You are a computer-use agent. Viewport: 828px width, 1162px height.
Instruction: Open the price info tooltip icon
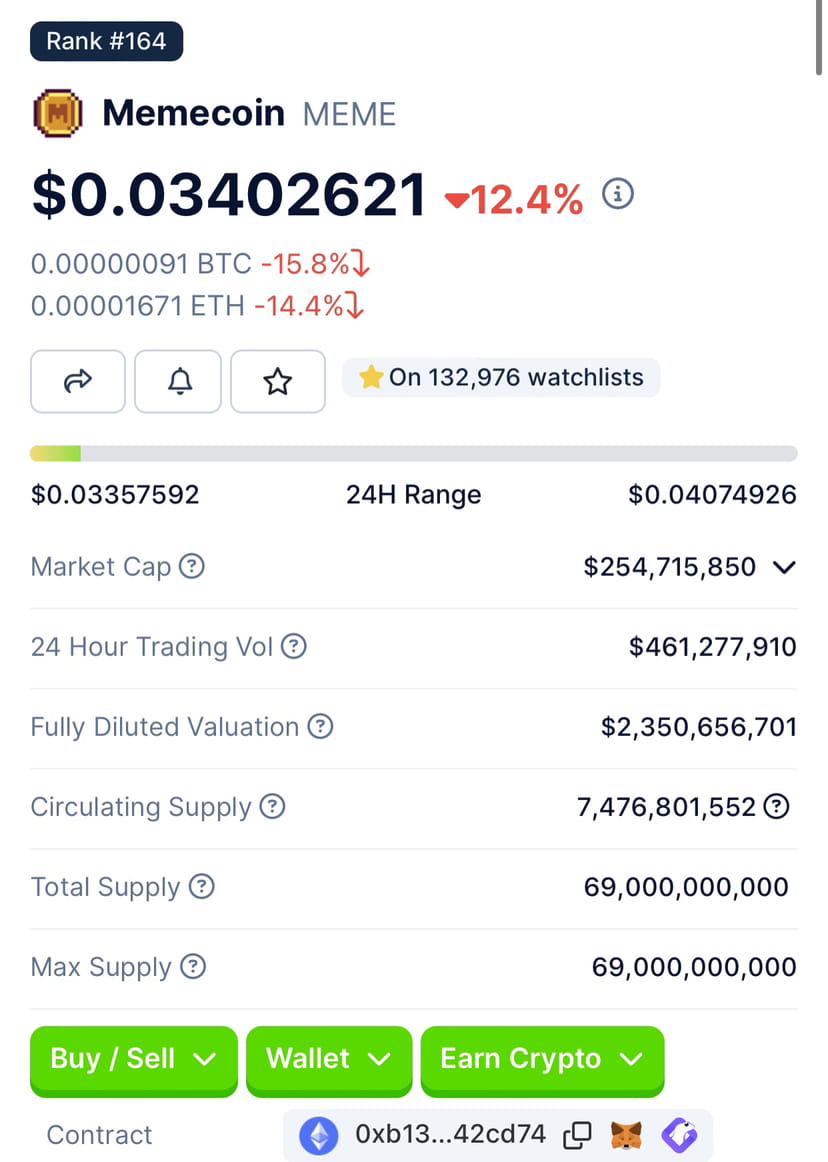(618, 194)
